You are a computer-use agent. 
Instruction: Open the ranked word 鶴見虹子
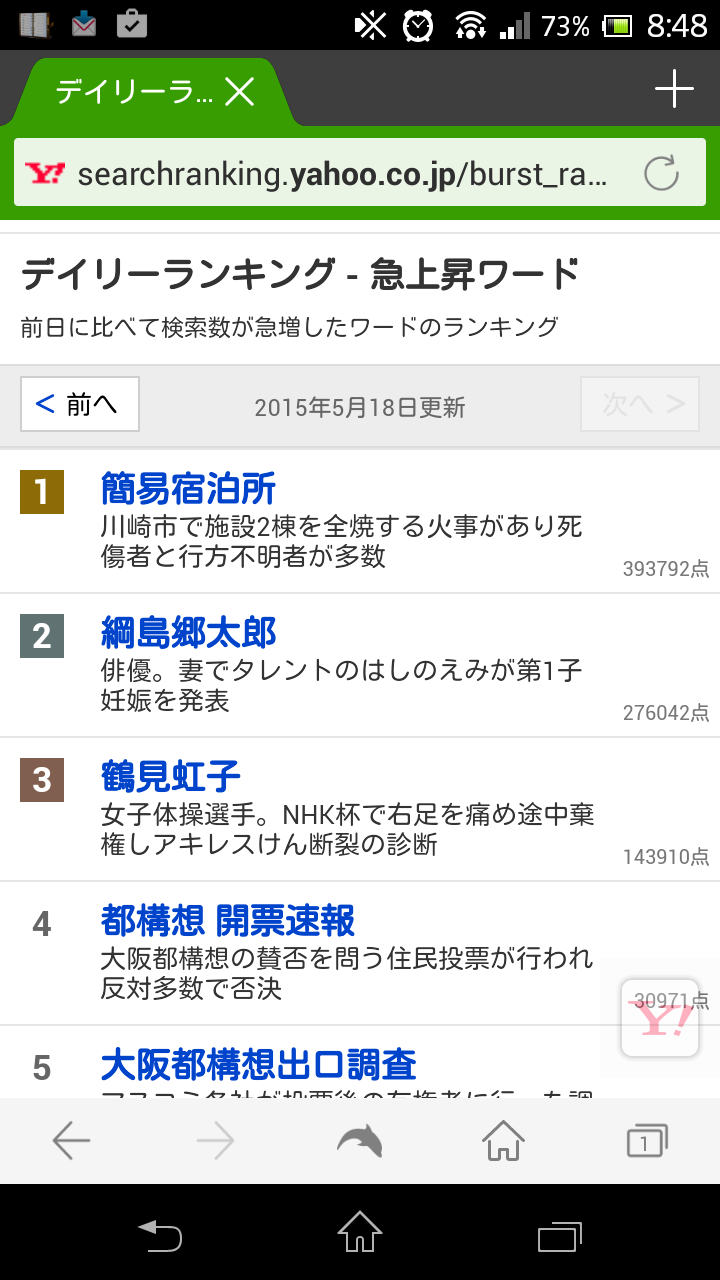pyautogui.click(x=171, y=777)
